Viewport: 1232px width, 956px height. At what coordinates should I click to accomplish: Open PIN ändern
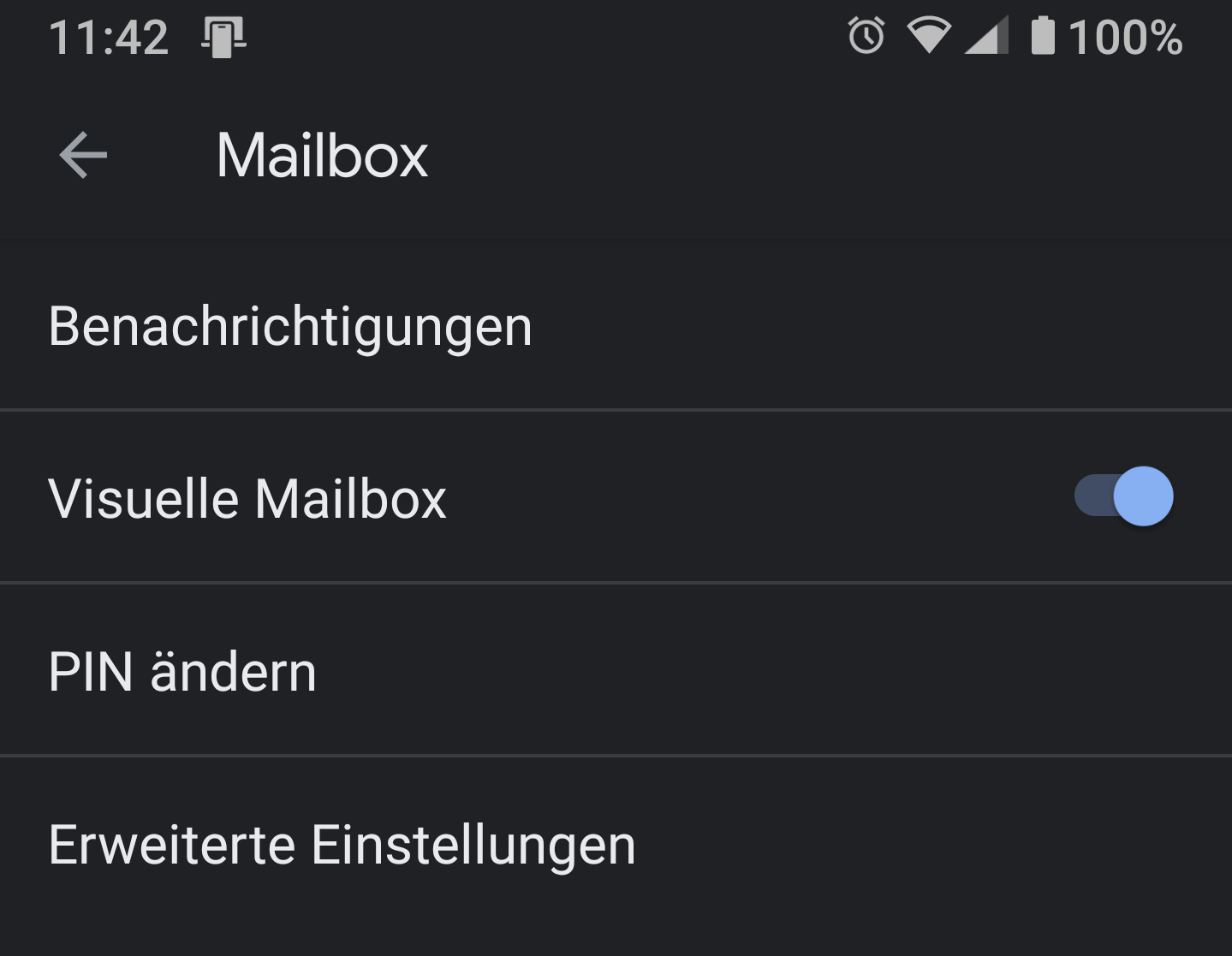point(182,672)
